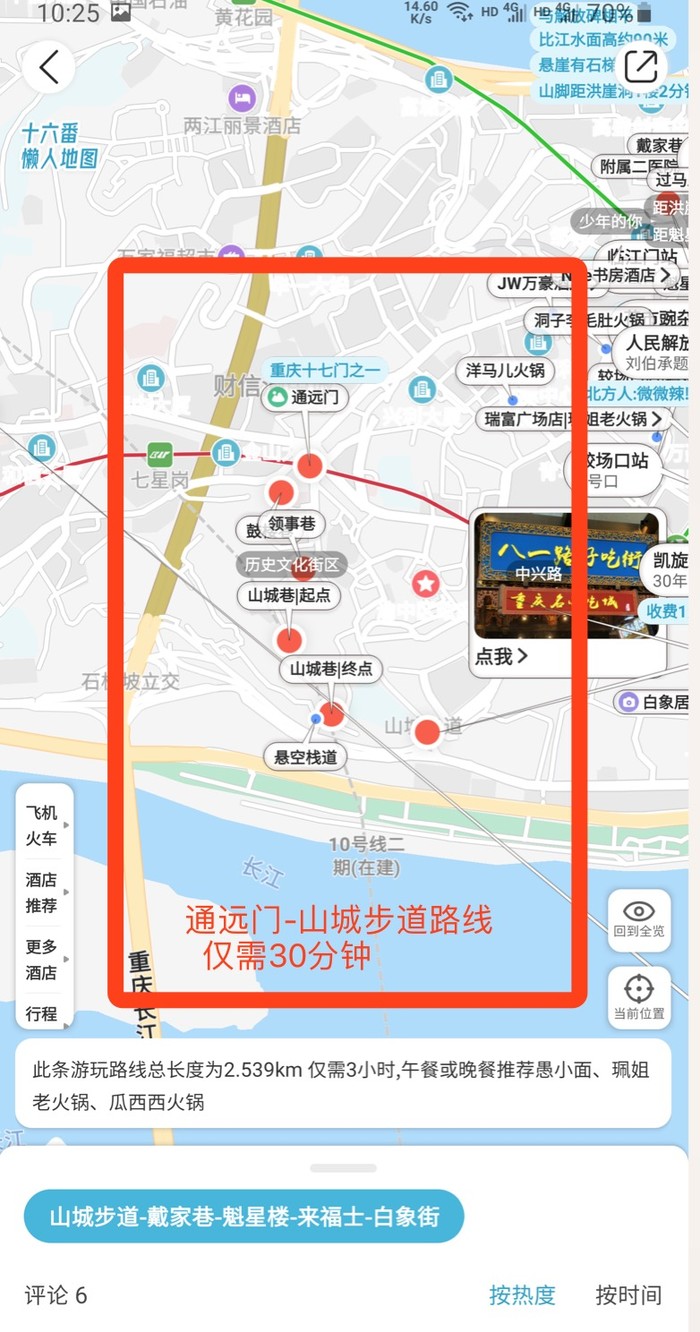Tap 回到全览 to return to overview
Image resolution: width=700 pixels, height=1332 pixels.
(638, 918)
